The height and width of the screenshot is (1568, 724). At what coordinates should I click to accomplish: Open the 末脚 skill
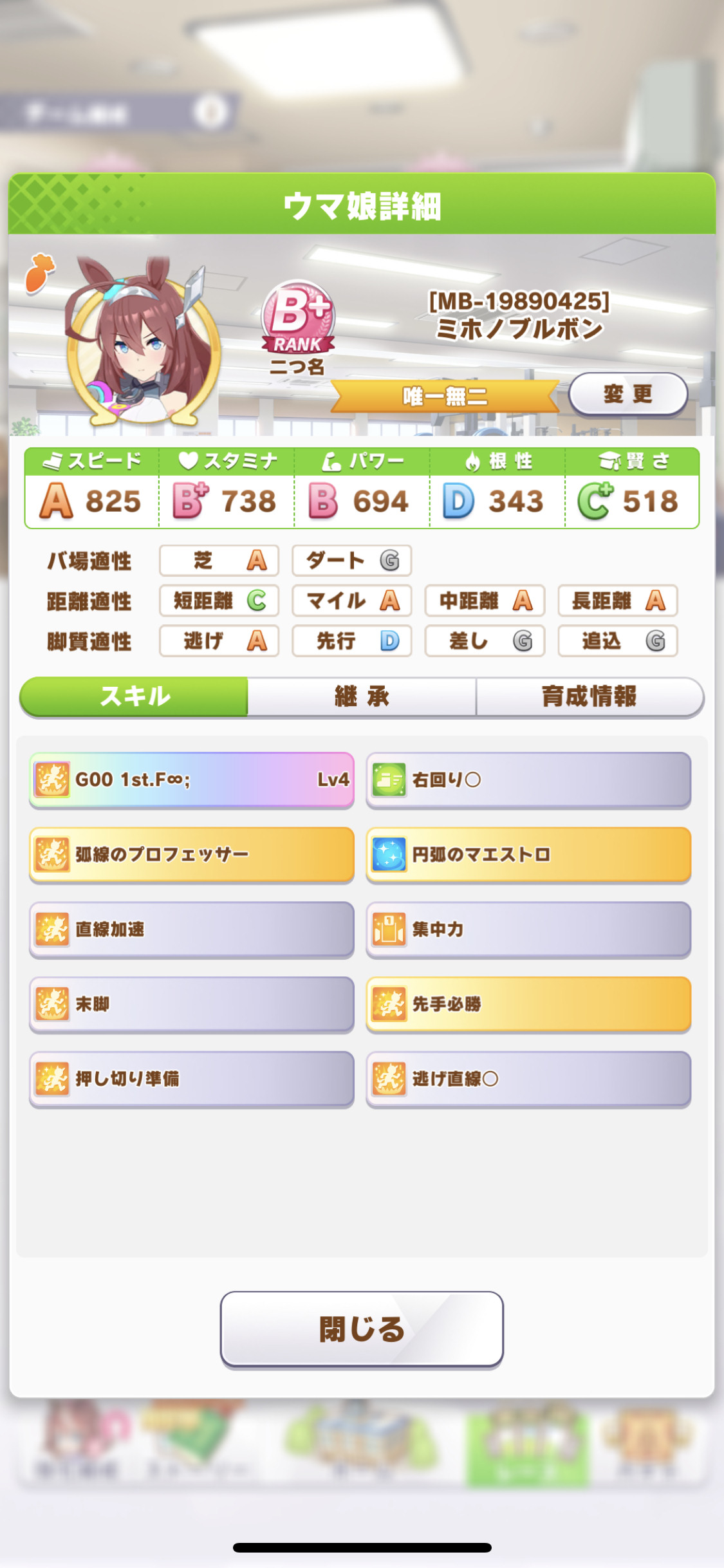coord(192,1003)
